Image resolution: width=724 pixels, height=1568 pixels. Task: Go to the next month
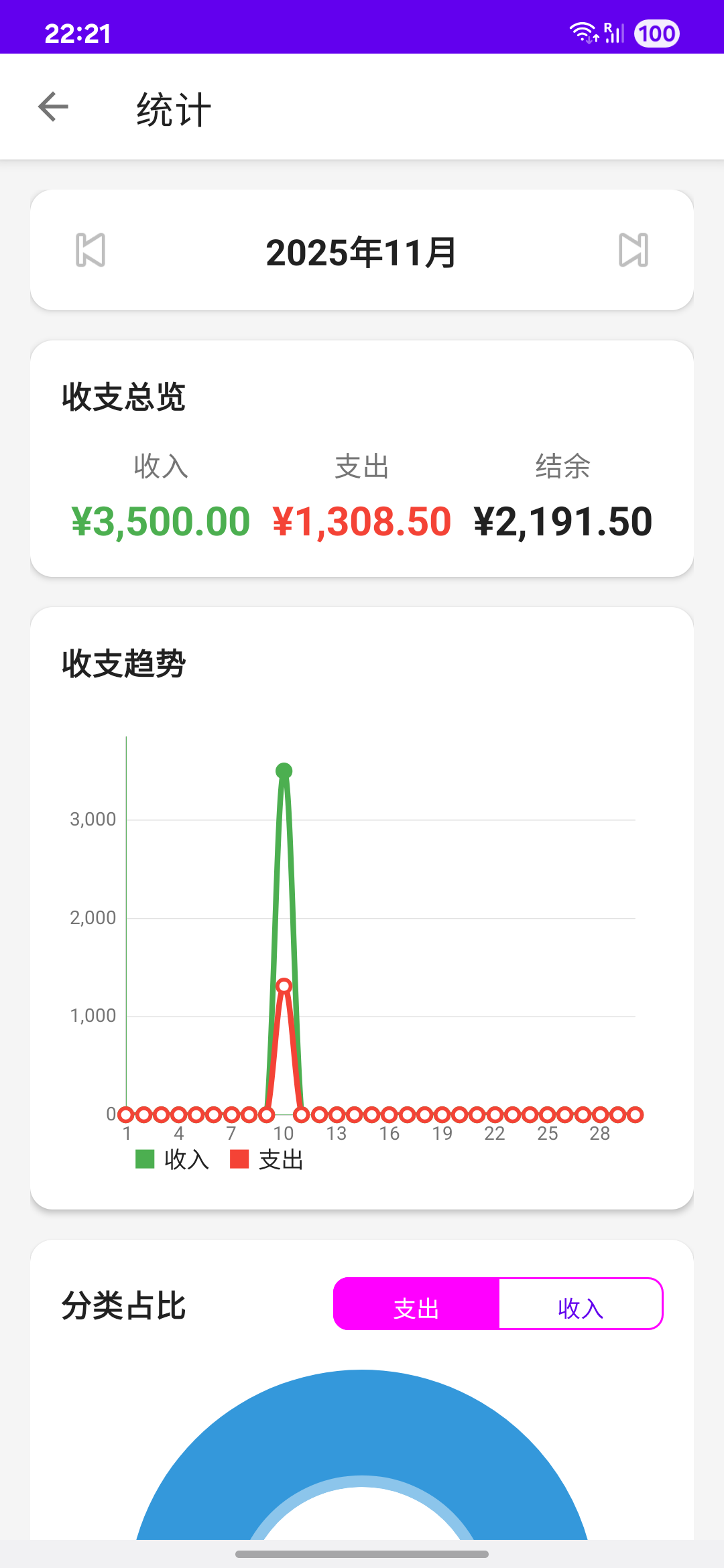click(633, 250)
